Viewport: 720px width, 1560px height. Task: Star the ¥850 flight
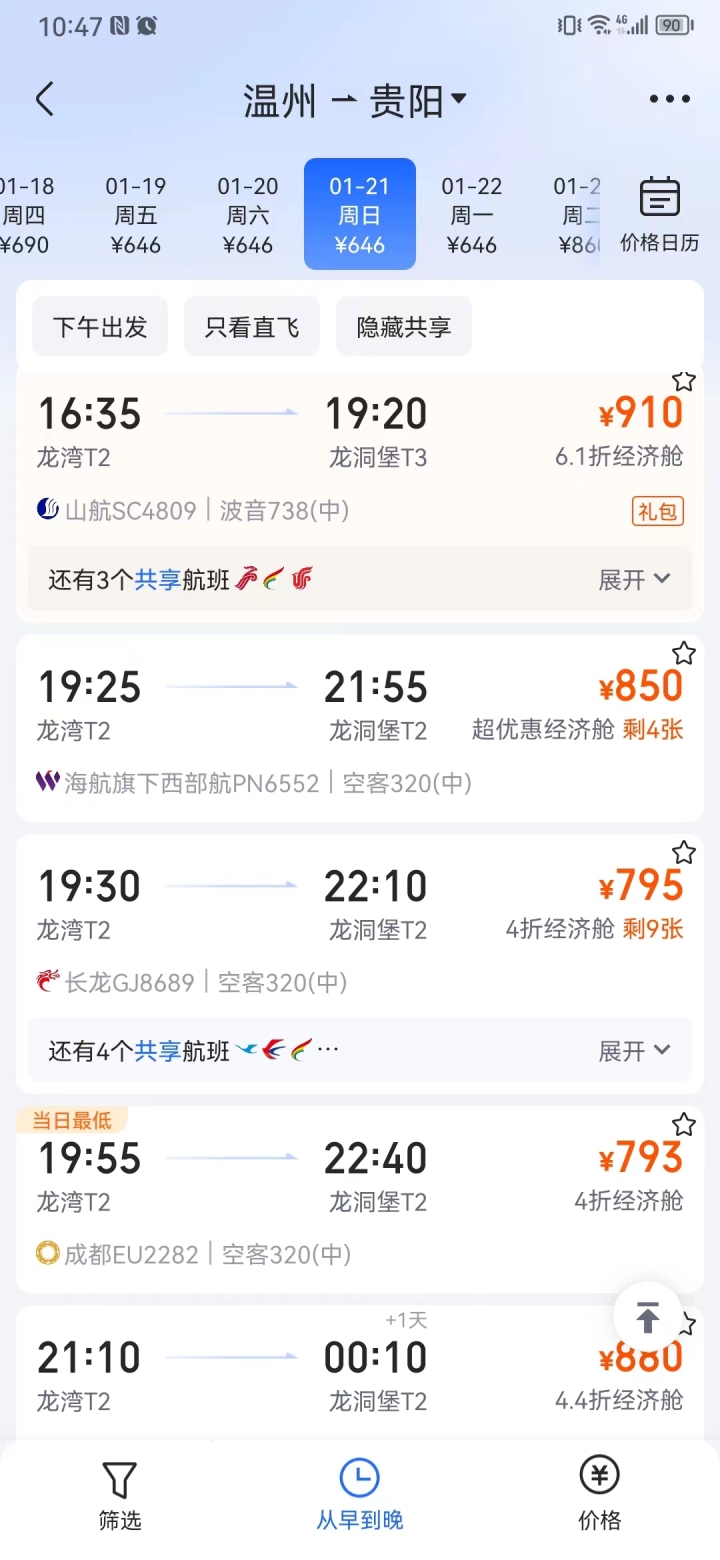pyautogui.click(x=684, y=653)
